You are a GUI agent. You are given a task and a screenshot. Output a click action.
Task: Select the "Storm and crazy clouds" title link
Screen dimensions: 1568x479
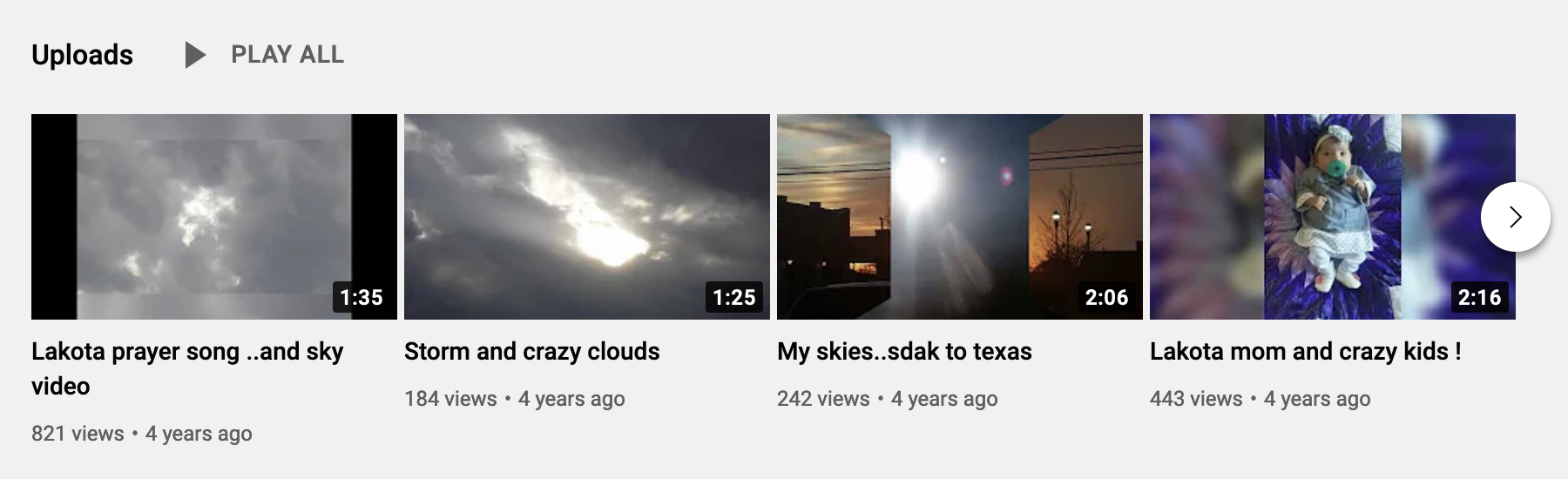pos(531,351)
